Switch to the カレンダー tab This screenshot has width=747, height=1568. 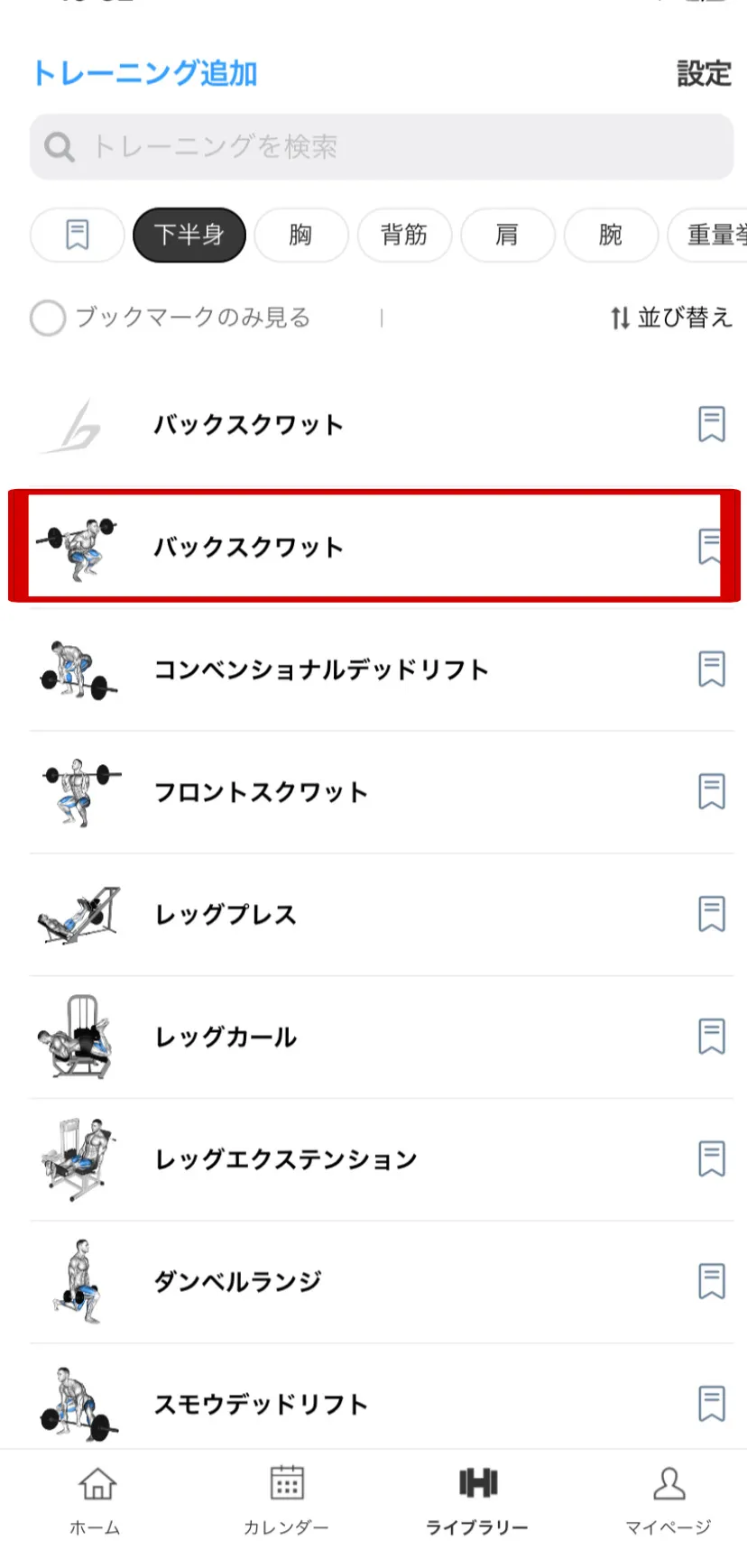click(286, 1499)
